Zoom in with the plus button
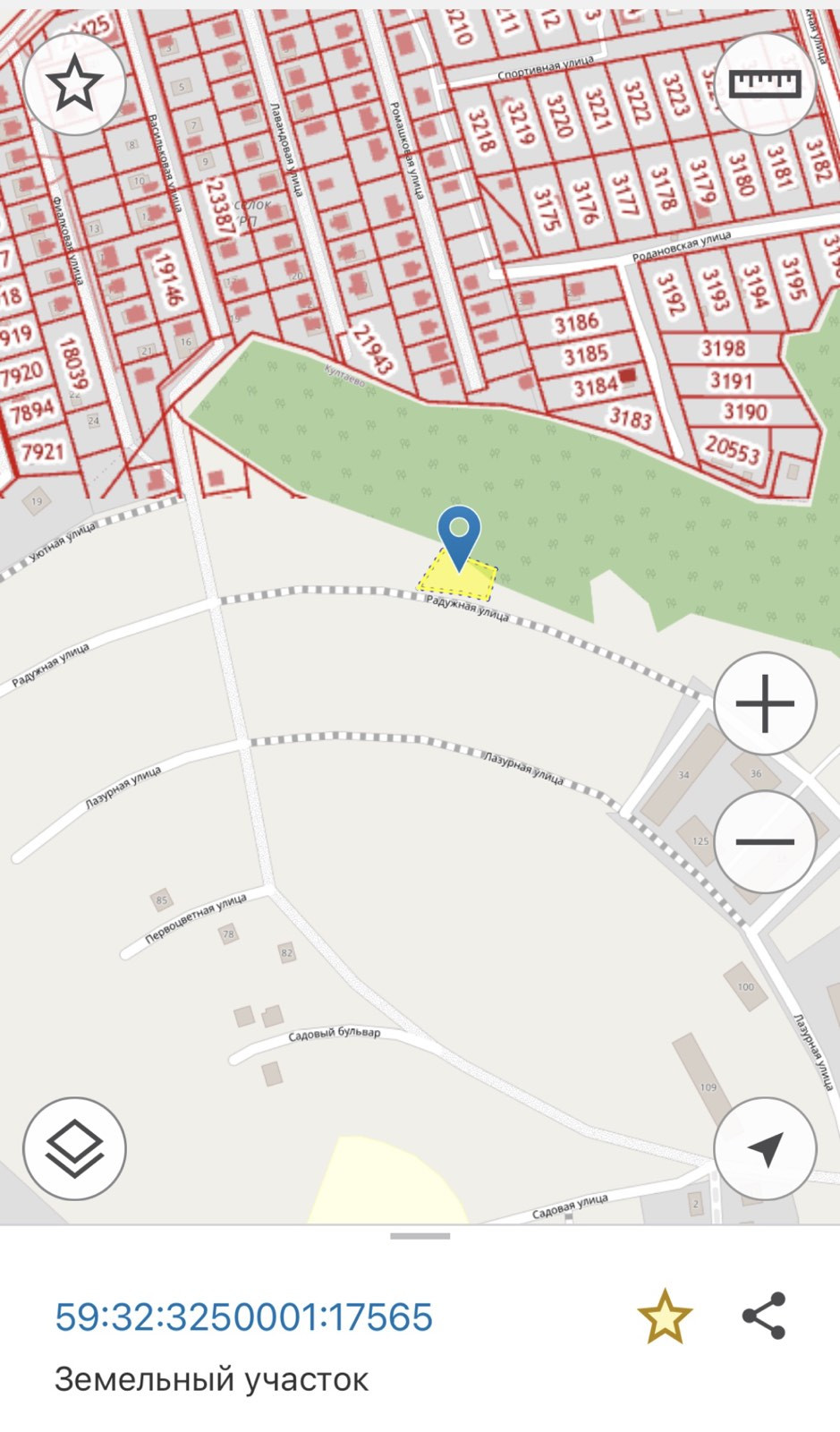 click(765, 703)
